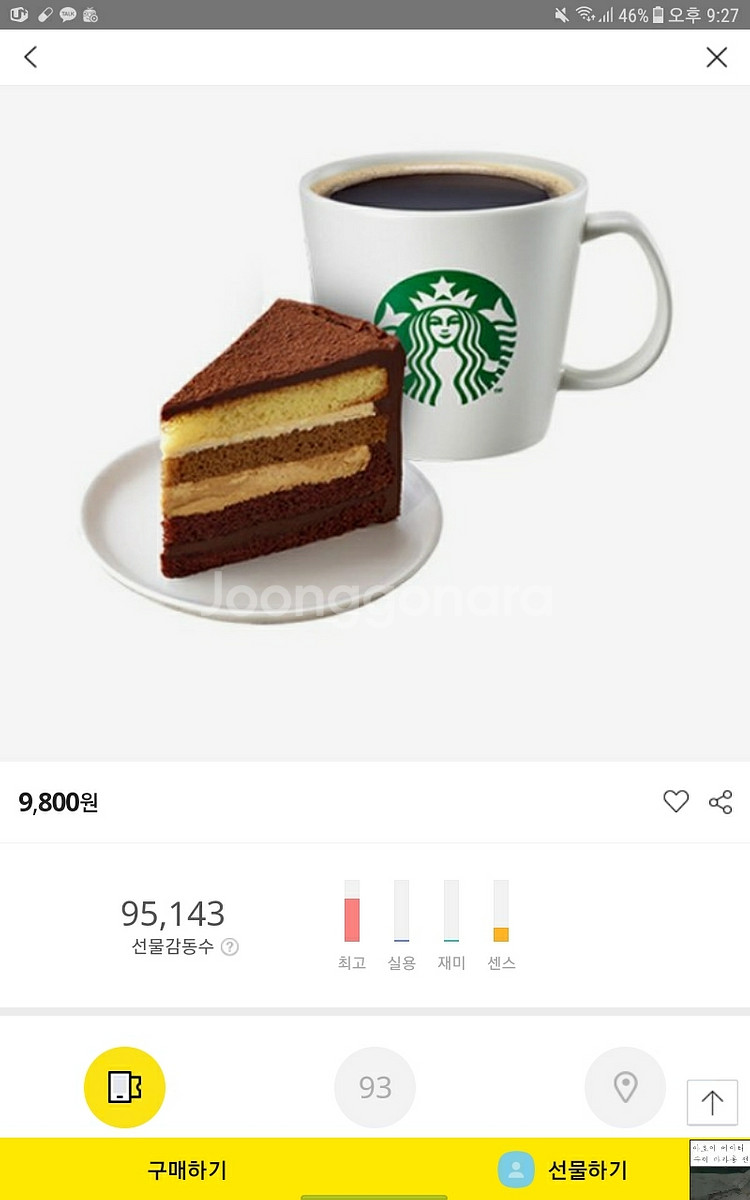Open the store location tab
Image resolution: width=750 pixels, height=1200 pixels.
pyautogui.click(x=625, y=1087)
